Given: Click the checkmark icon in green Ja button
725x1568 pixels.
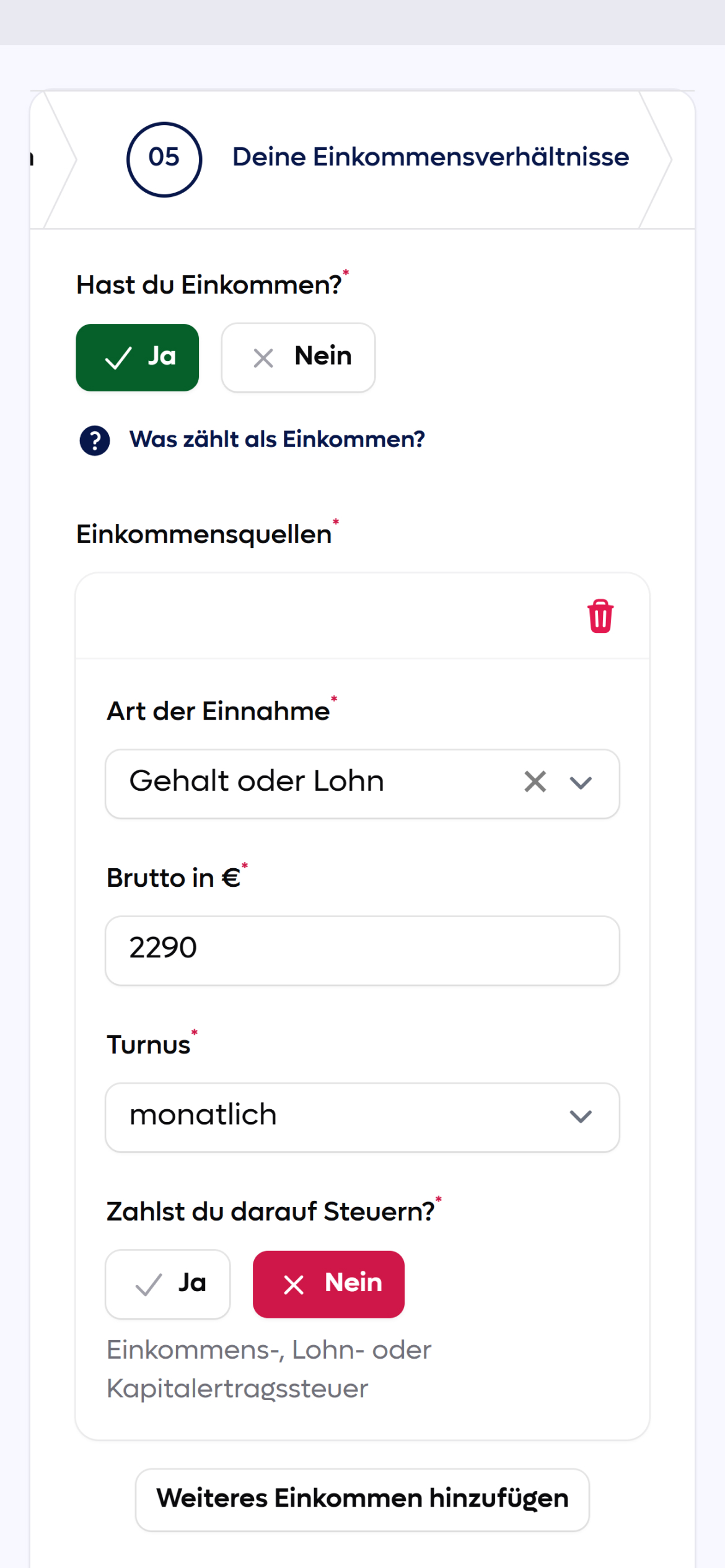Looking at the screenshot, I should (x=119, y=357).
